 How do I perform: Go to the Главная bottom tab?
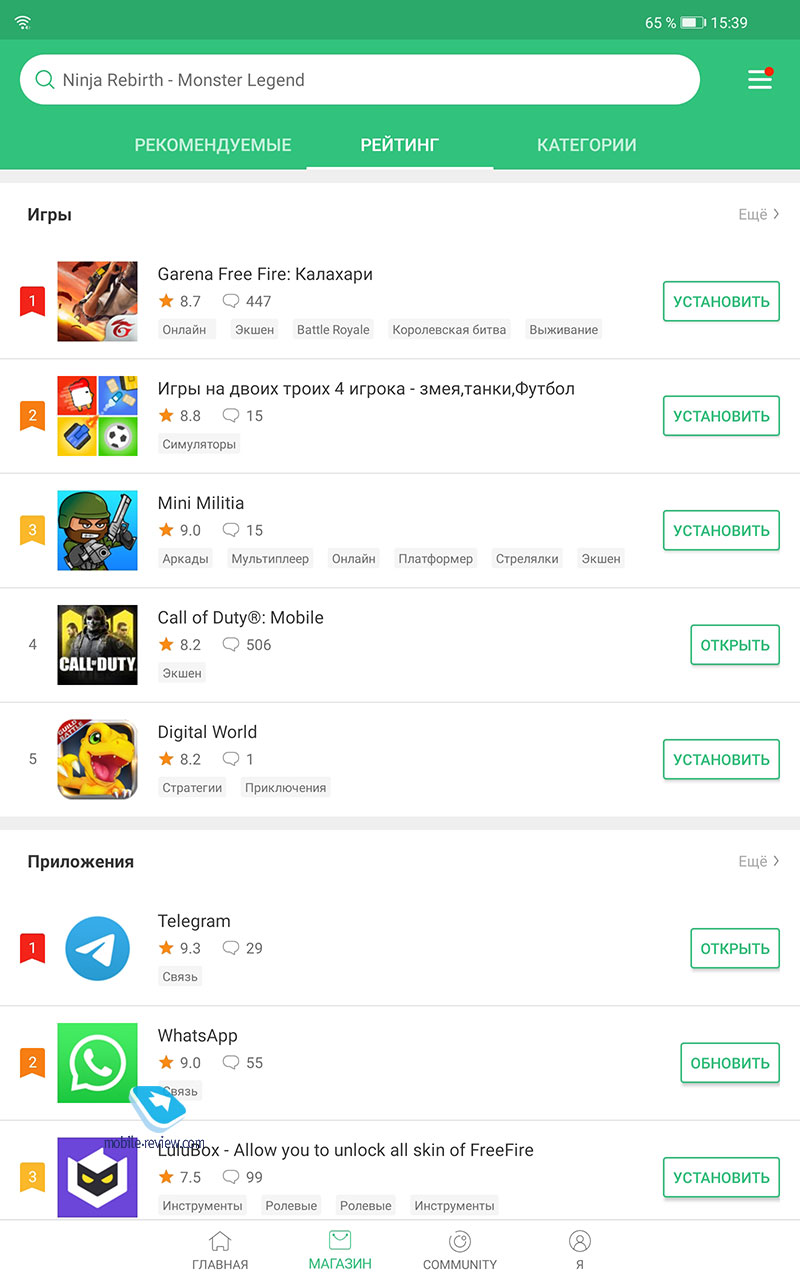coord(220,1250)
